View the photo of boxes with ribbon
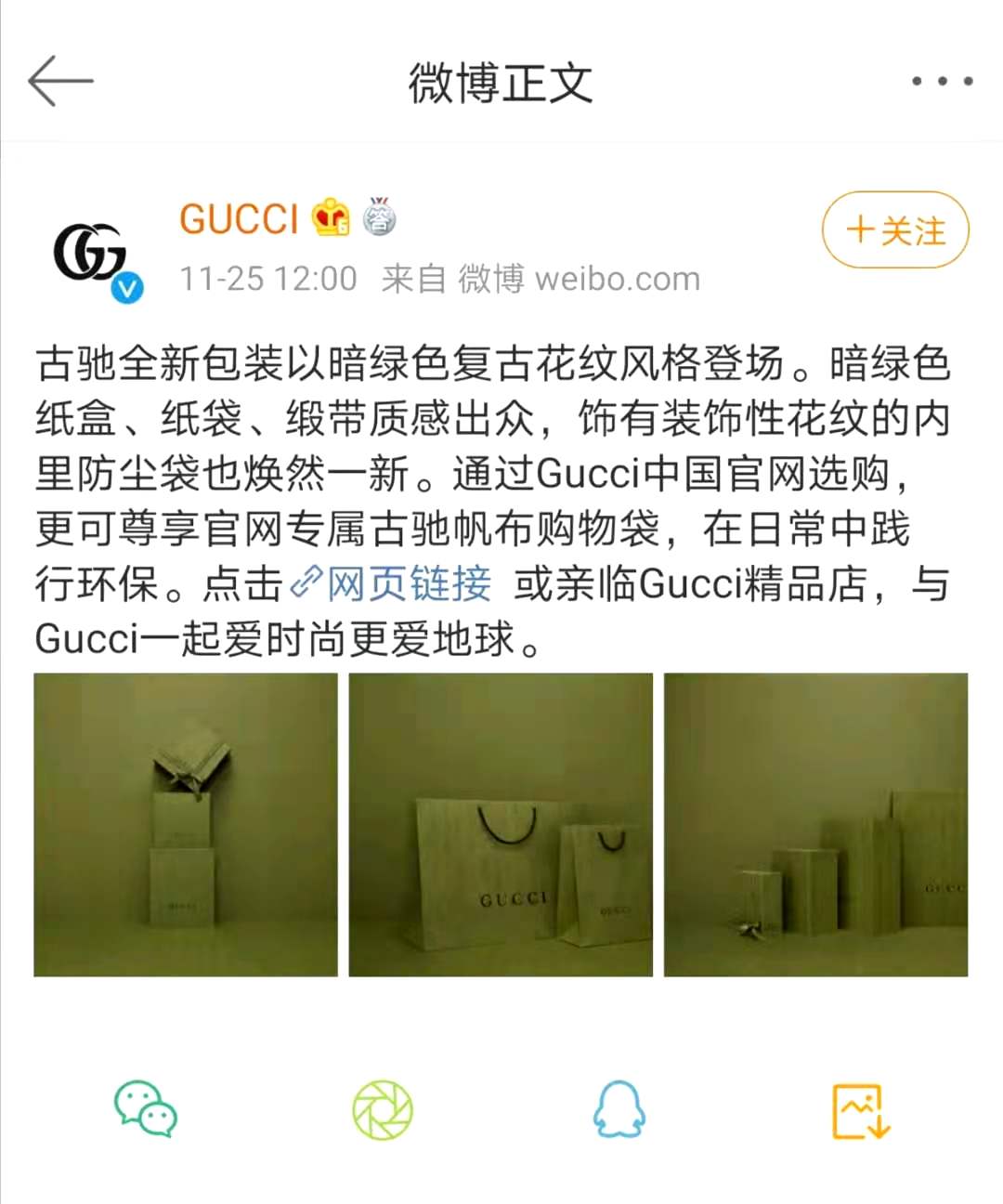Viewport: 1003px width, 1204px height. tap(815, 825)
